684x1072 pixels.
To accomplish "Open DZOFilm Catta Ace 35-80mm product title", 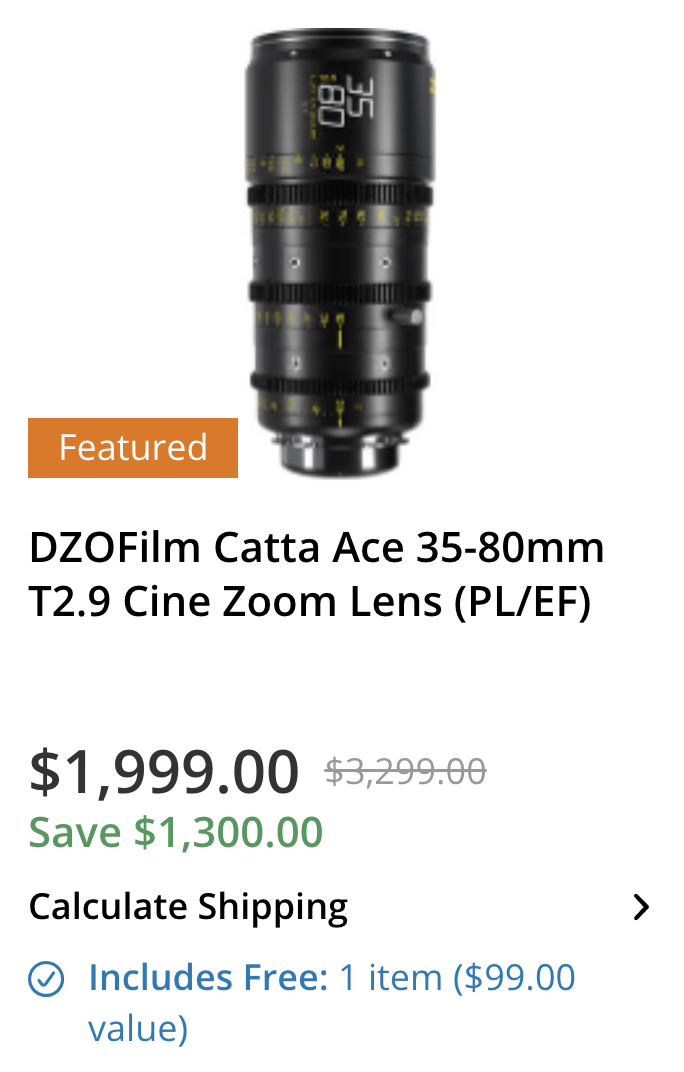I will [x=316, y=575].
